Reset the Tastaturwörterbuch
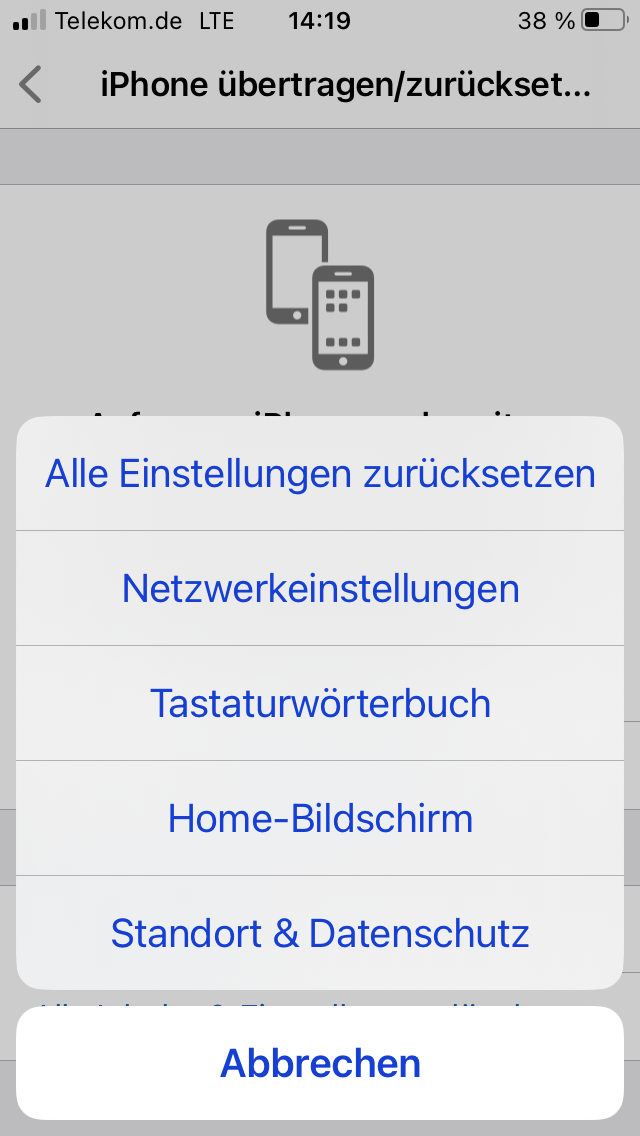The width and height of the screenshot is (640, 1136). [320, 704]
